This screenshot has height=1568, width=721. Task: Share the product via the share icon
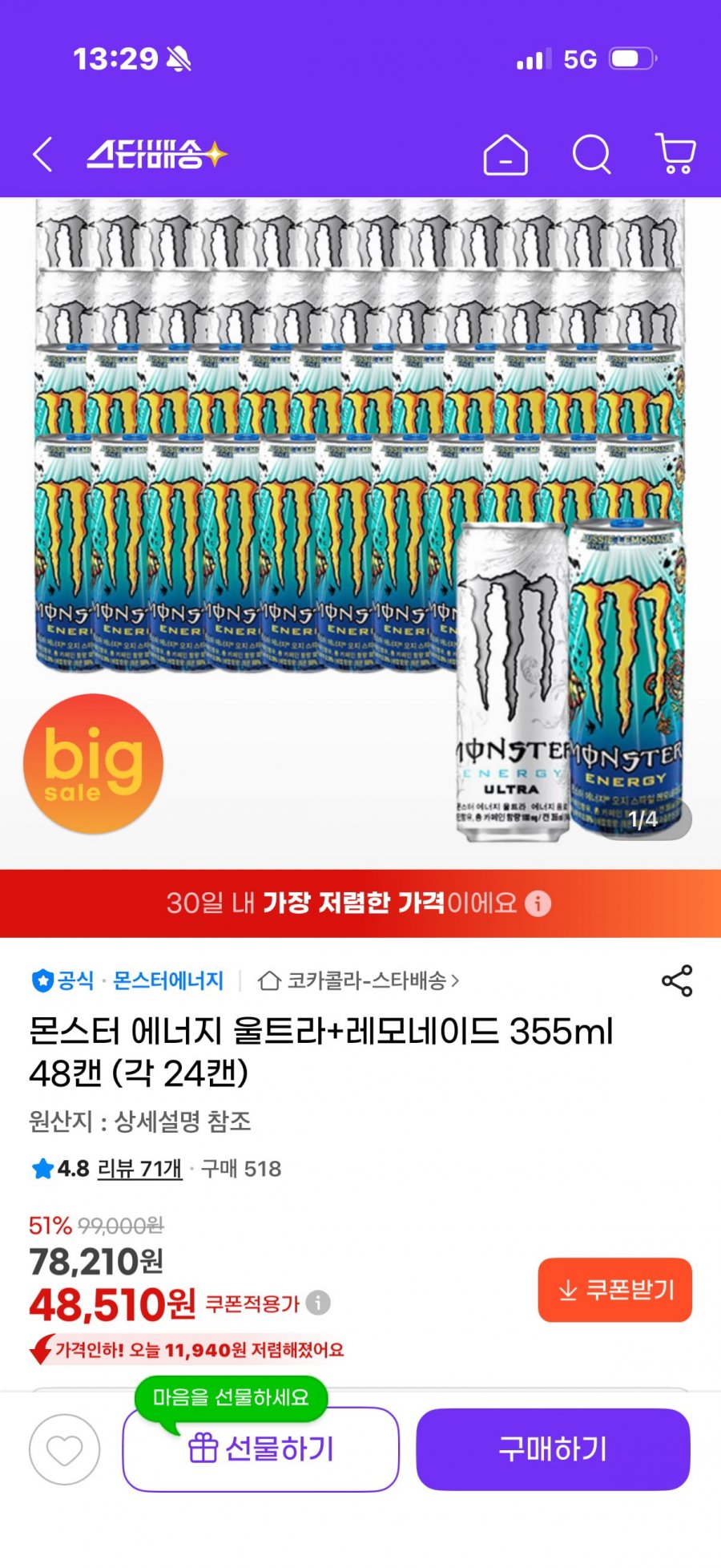tap(677, 980)
